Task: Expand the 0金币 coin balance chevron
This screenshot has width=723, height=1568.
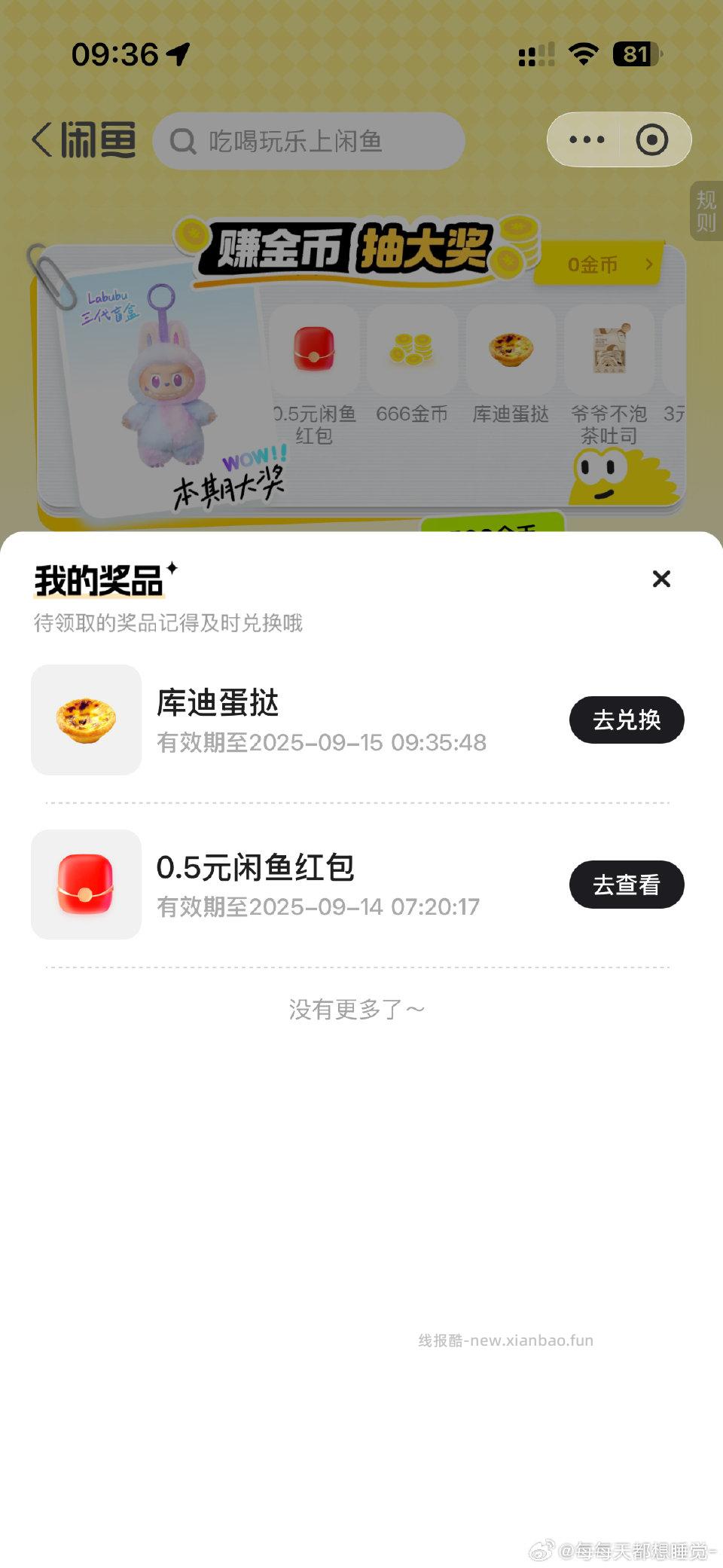Action: 648,265
